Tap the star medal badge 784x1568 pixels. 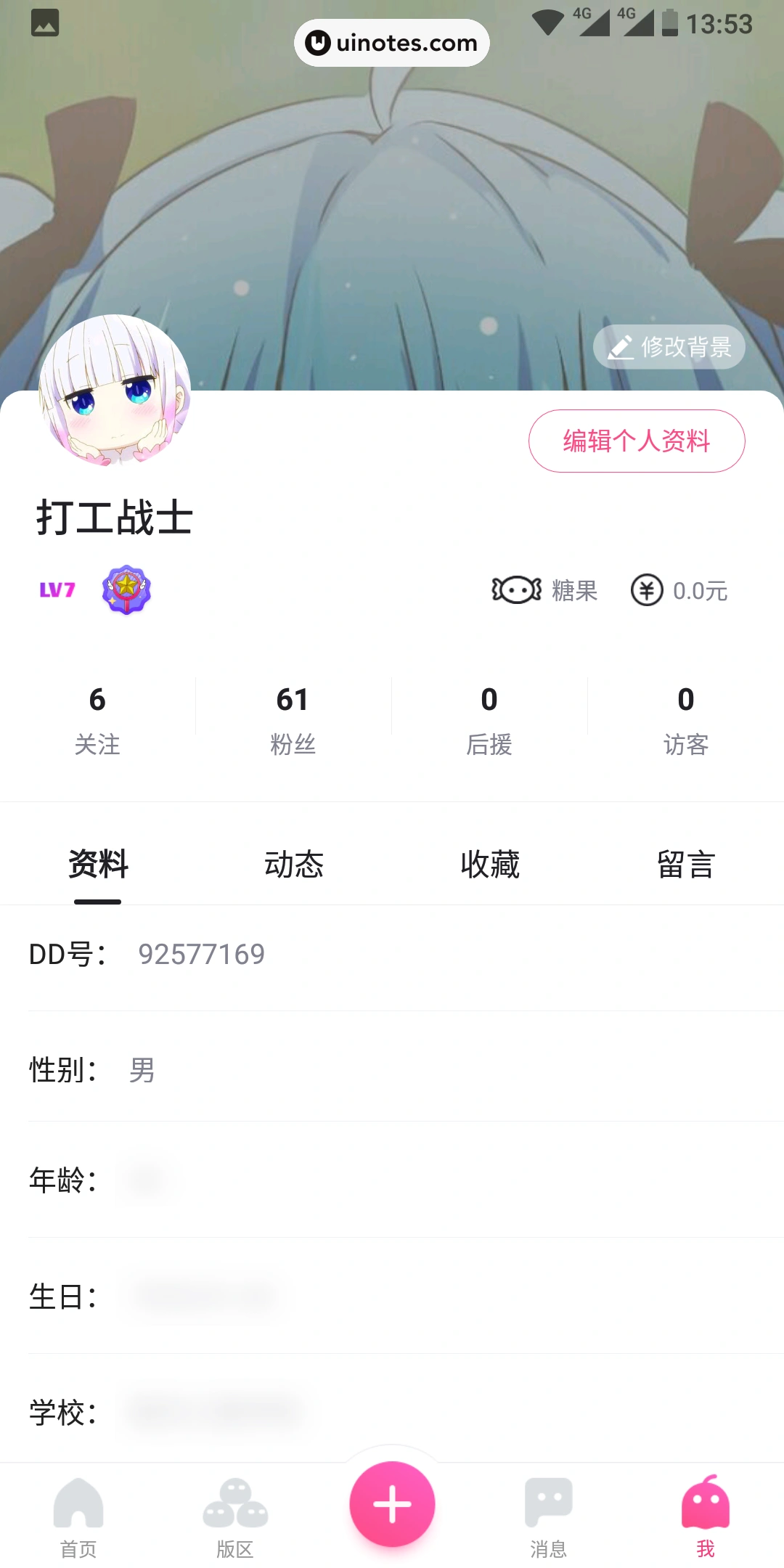tap(126, 589)
